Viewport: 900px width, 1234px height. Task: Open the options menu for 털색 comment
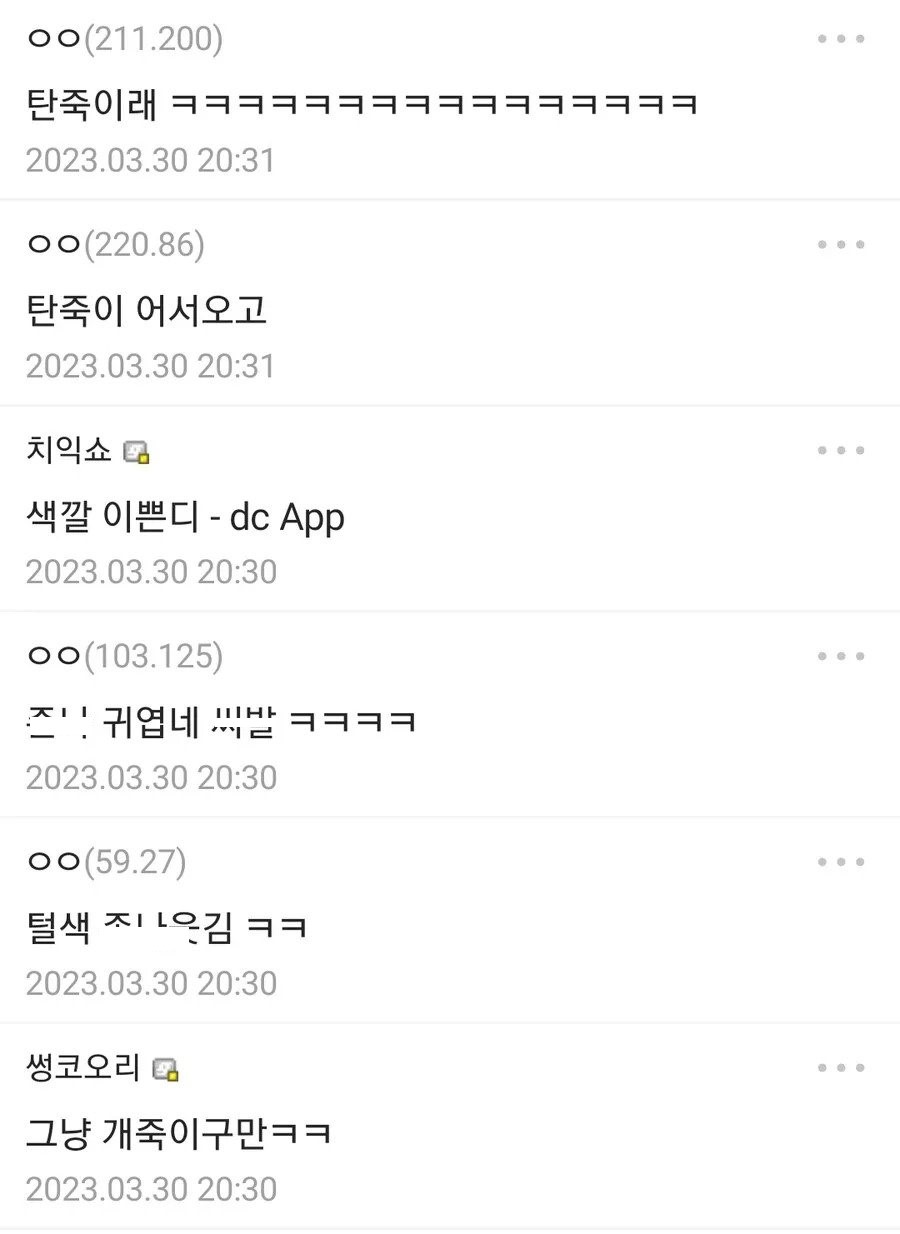click(x=840, y=860)
